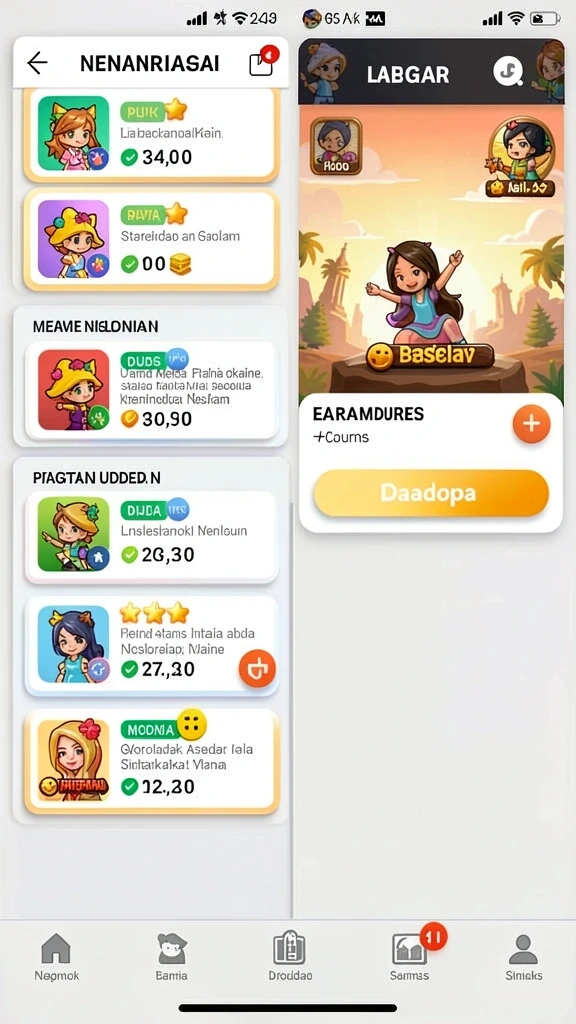This screenshot has width=576, height=1024.
Task: Switch to the Droudao tab
Action: (290, 957)
